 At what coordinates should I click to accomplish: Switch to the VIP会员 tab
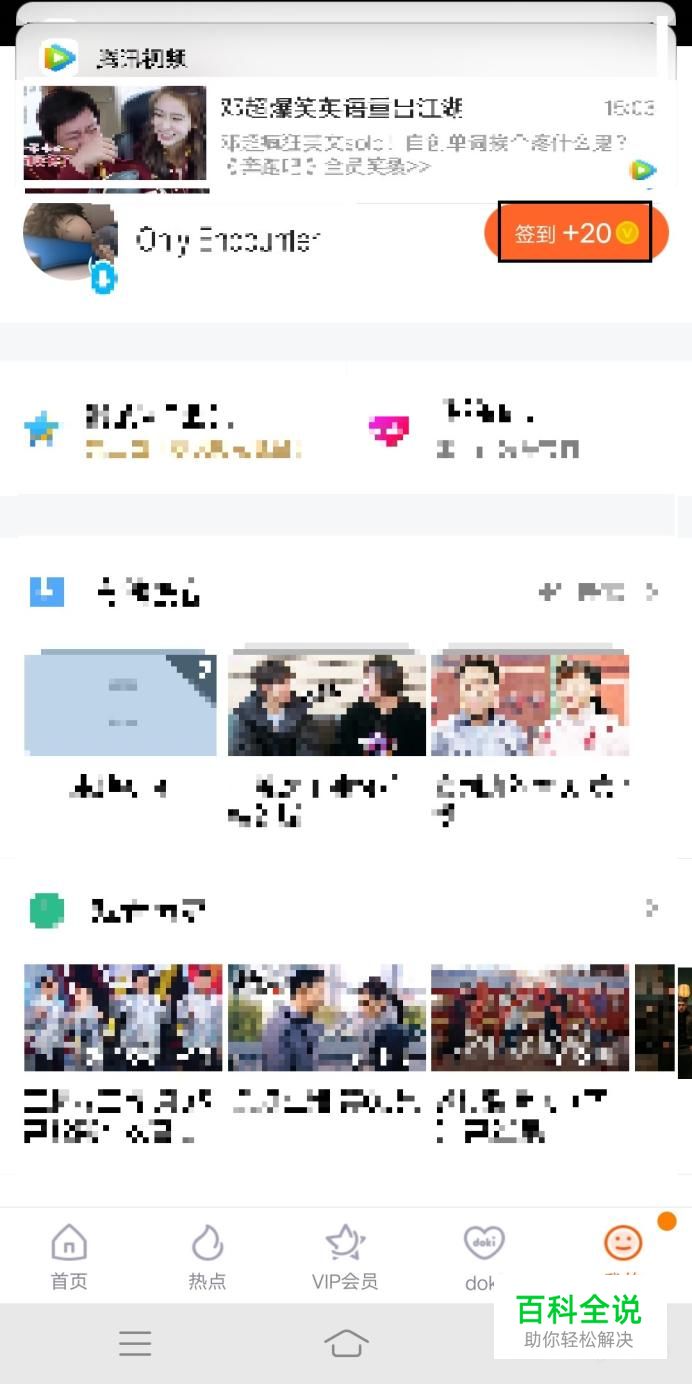pyautogui.click(x=345, y=1256)
